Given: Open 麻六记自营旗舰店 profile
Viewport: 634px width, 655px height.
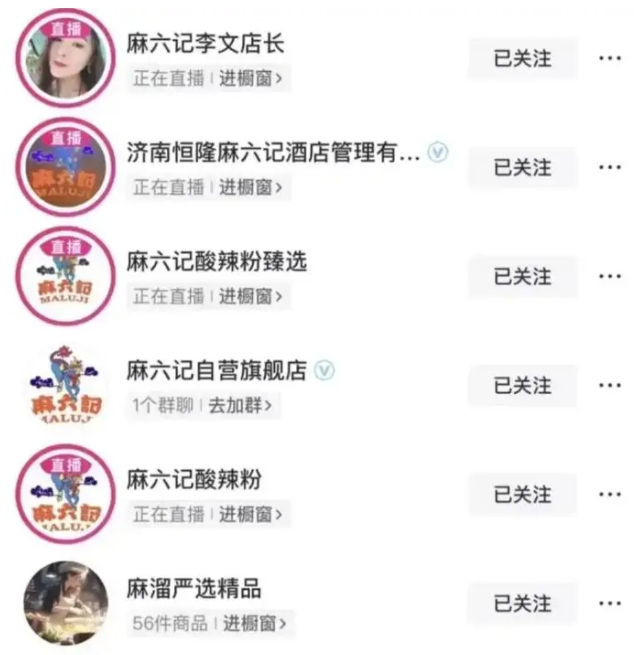Looking at the screenshot, I should click(x=216, y=371).
